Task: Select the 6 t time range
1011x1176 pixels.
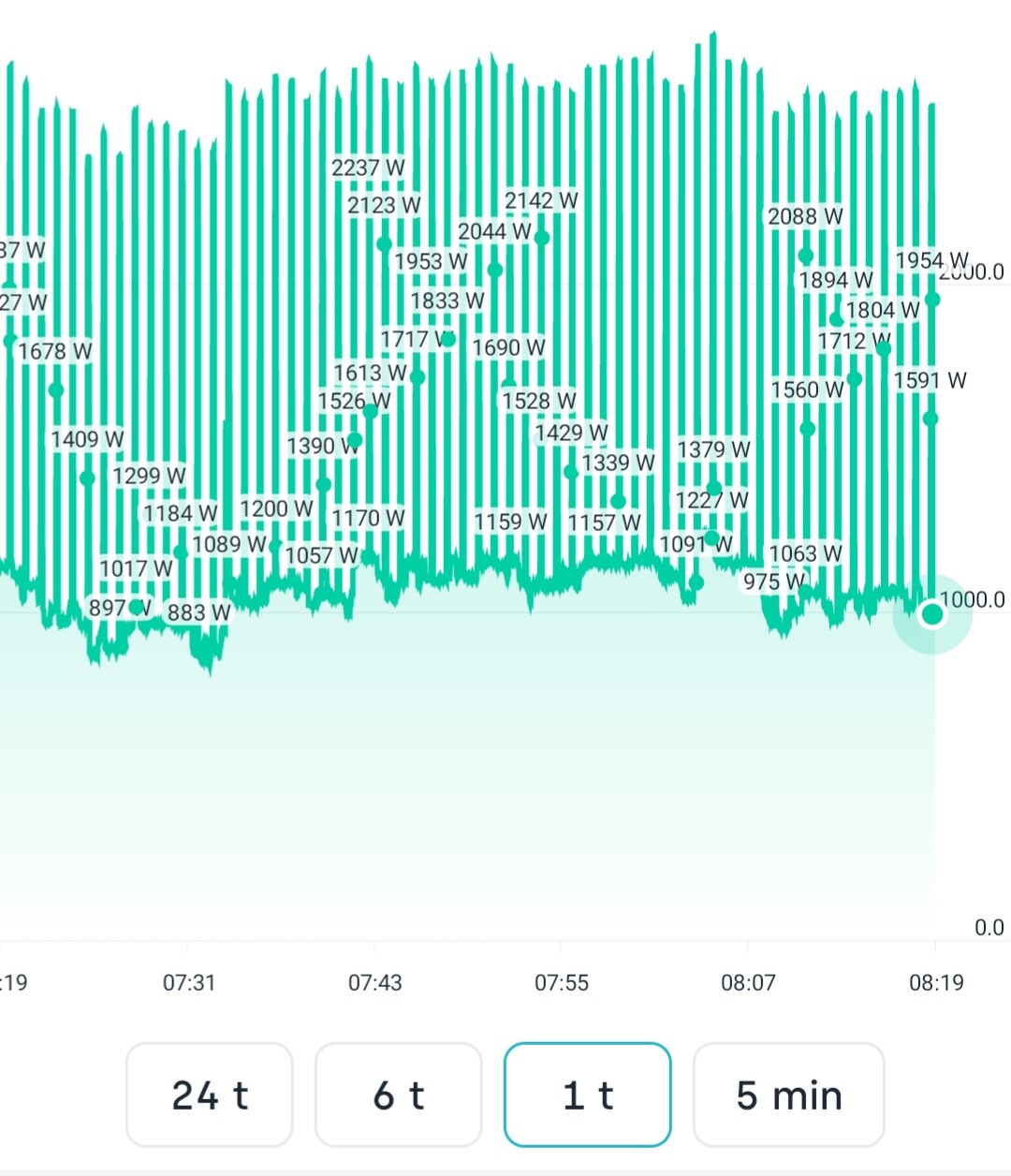Action: tap(399, 1095)
